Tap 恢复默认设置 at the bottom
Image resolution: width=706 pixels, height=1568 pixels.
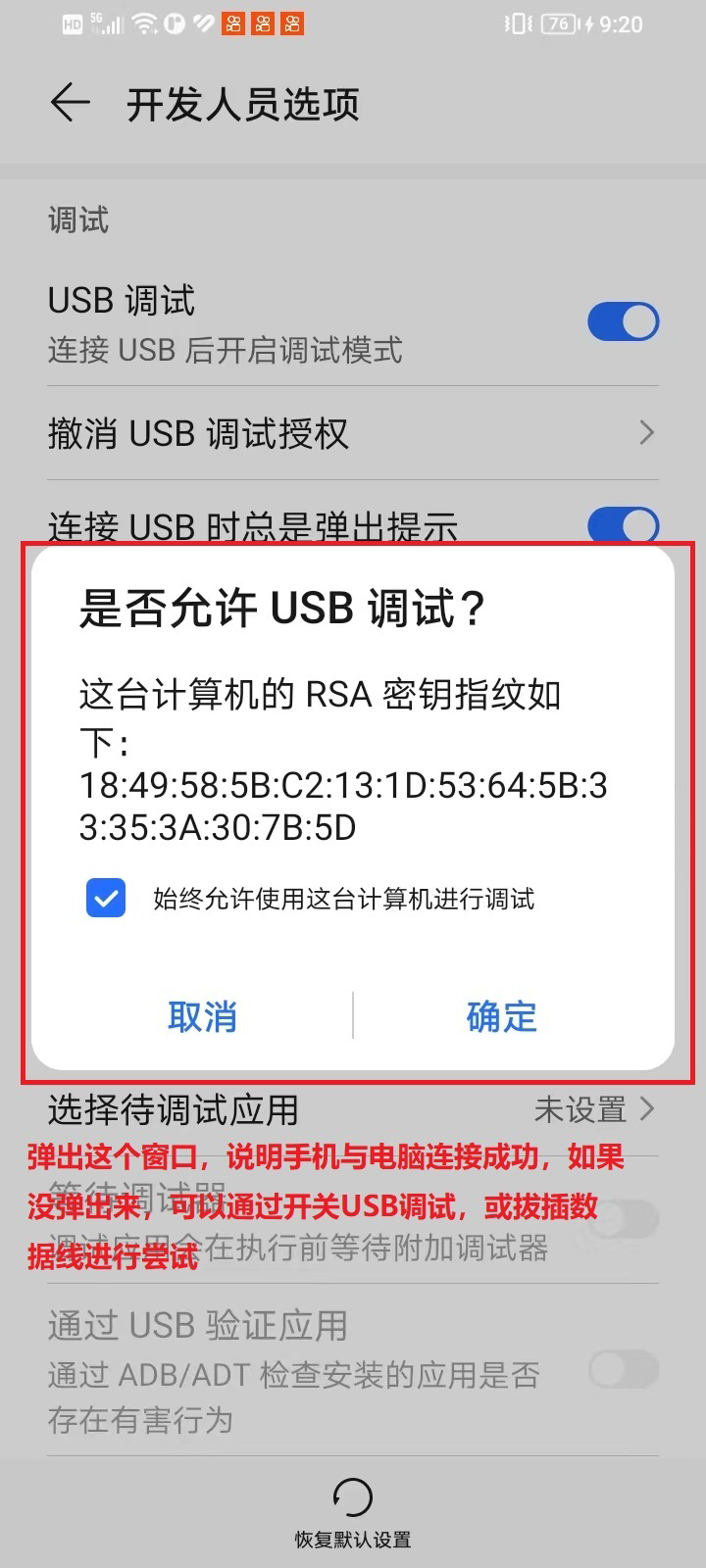click(353, 1512)
